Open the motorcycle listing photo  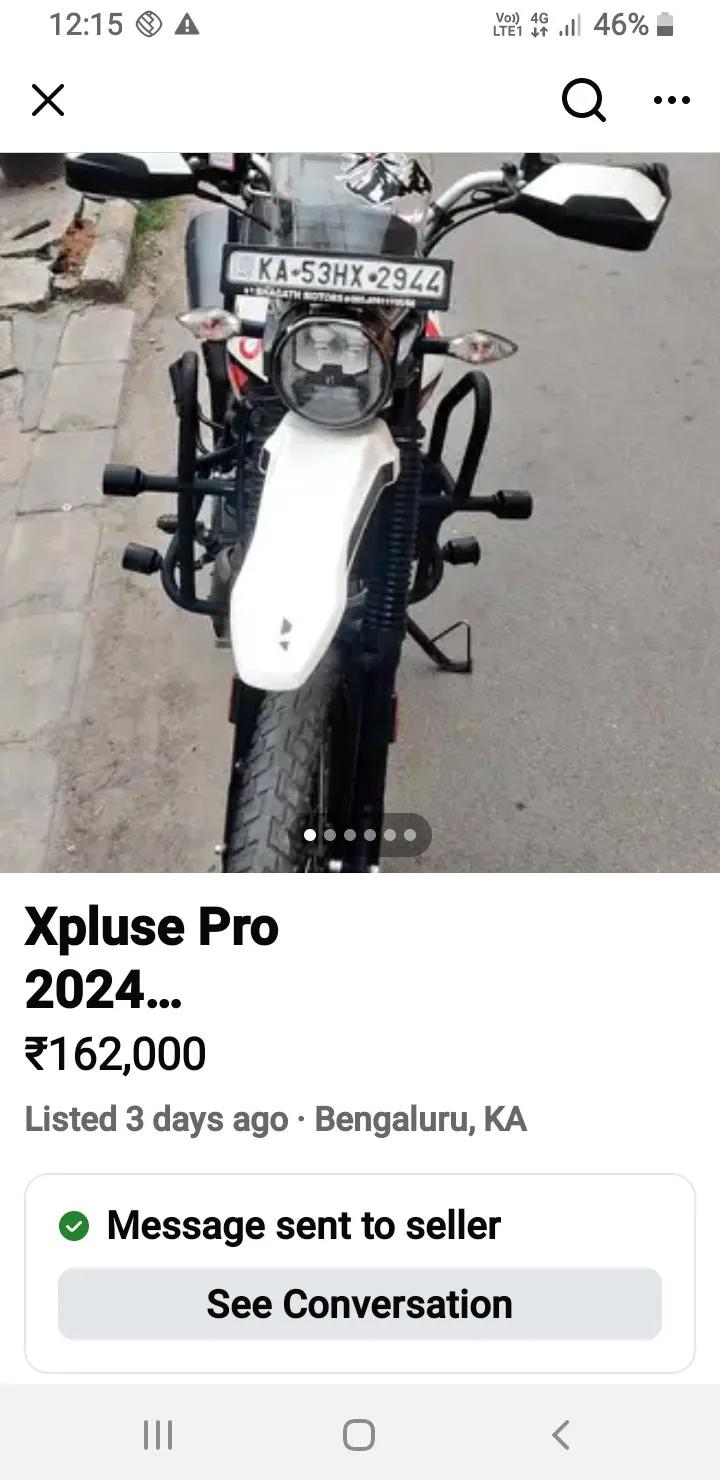[360, 512]
